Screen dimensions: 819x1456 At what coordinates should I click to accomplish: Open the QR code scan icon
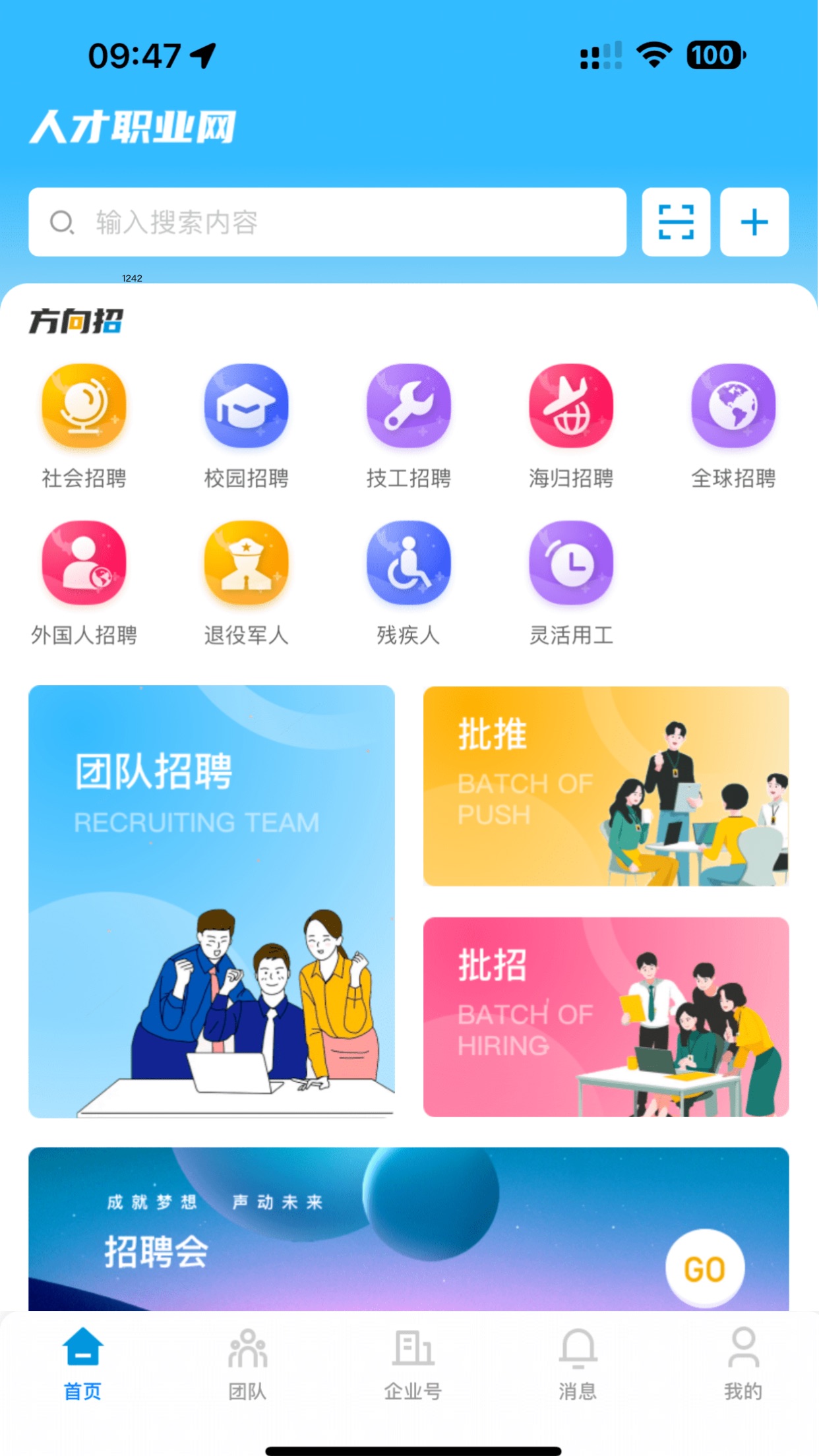pyautogui.click(x=675, y=222)
